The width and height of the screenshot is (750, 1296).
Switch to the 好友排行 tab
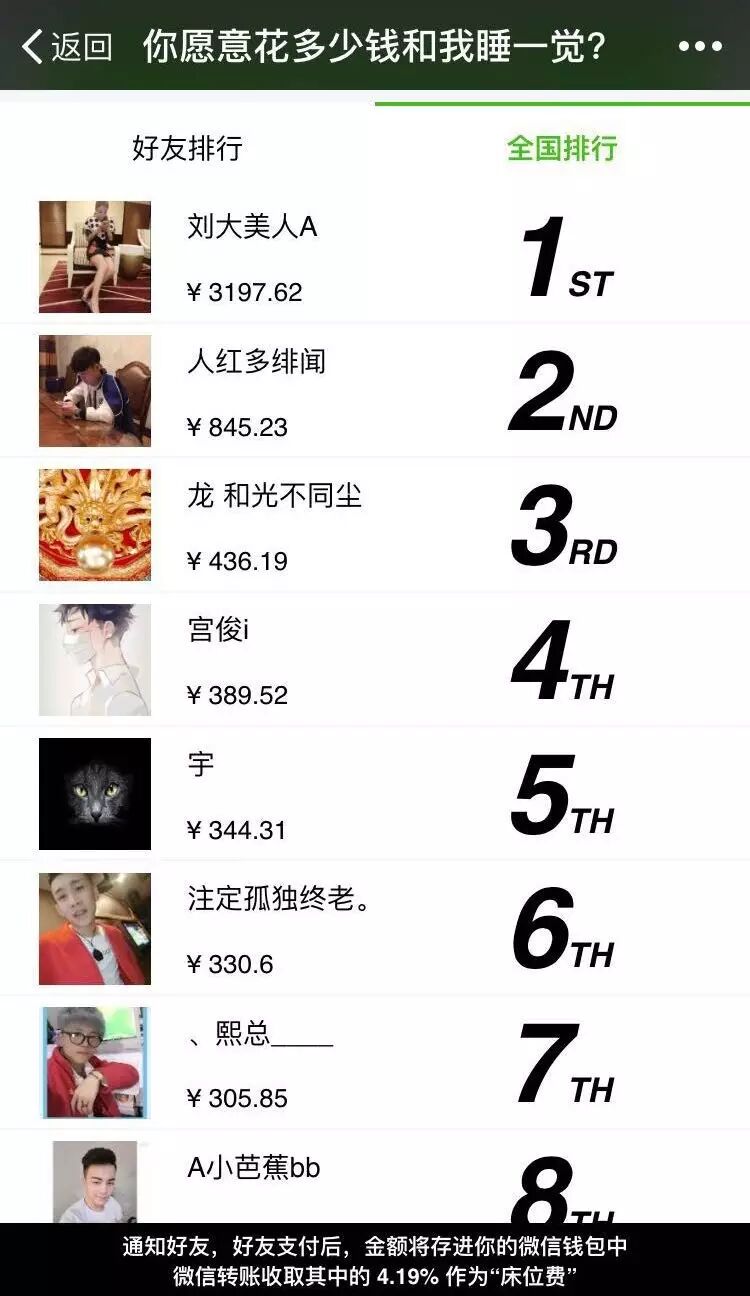pyautogui.click(x=187, y=148)
